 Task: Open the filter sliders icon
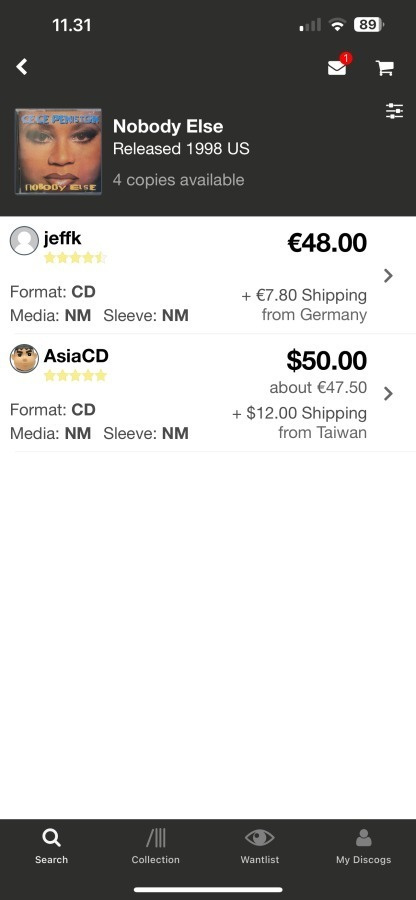click(x=394, y=111)
